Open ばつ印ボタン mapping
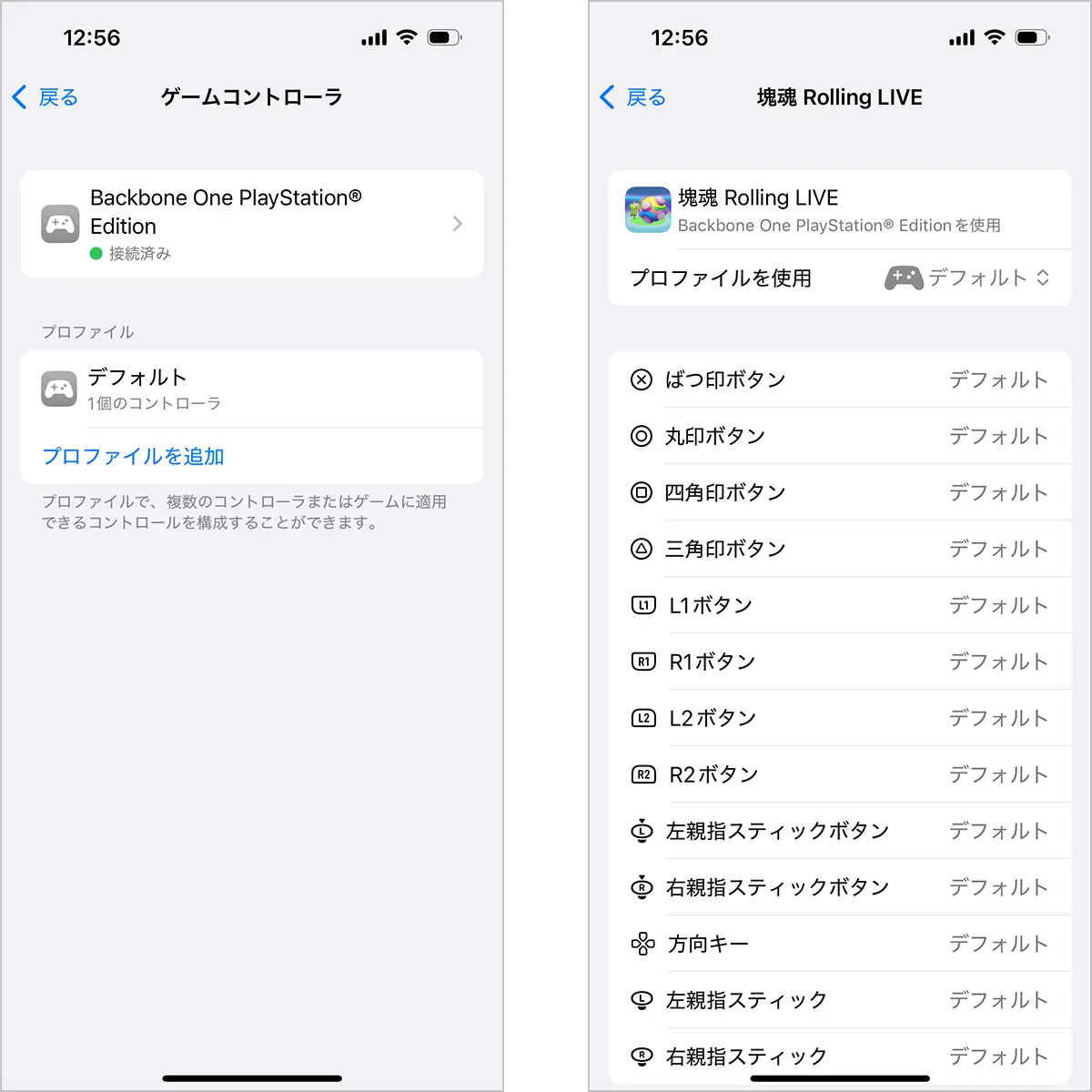This screenshot has height=1092, width=1092. 839,379
